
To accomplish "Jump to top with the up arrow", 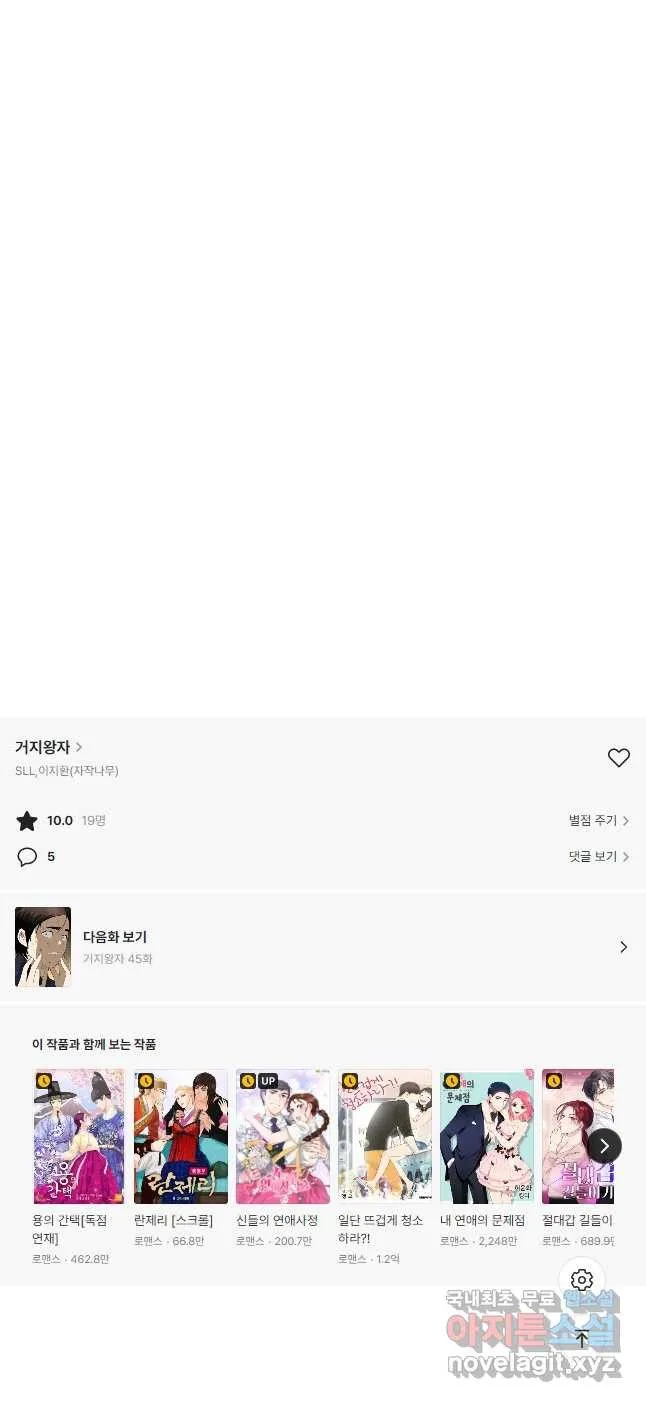I will (x=582, y=1338).
